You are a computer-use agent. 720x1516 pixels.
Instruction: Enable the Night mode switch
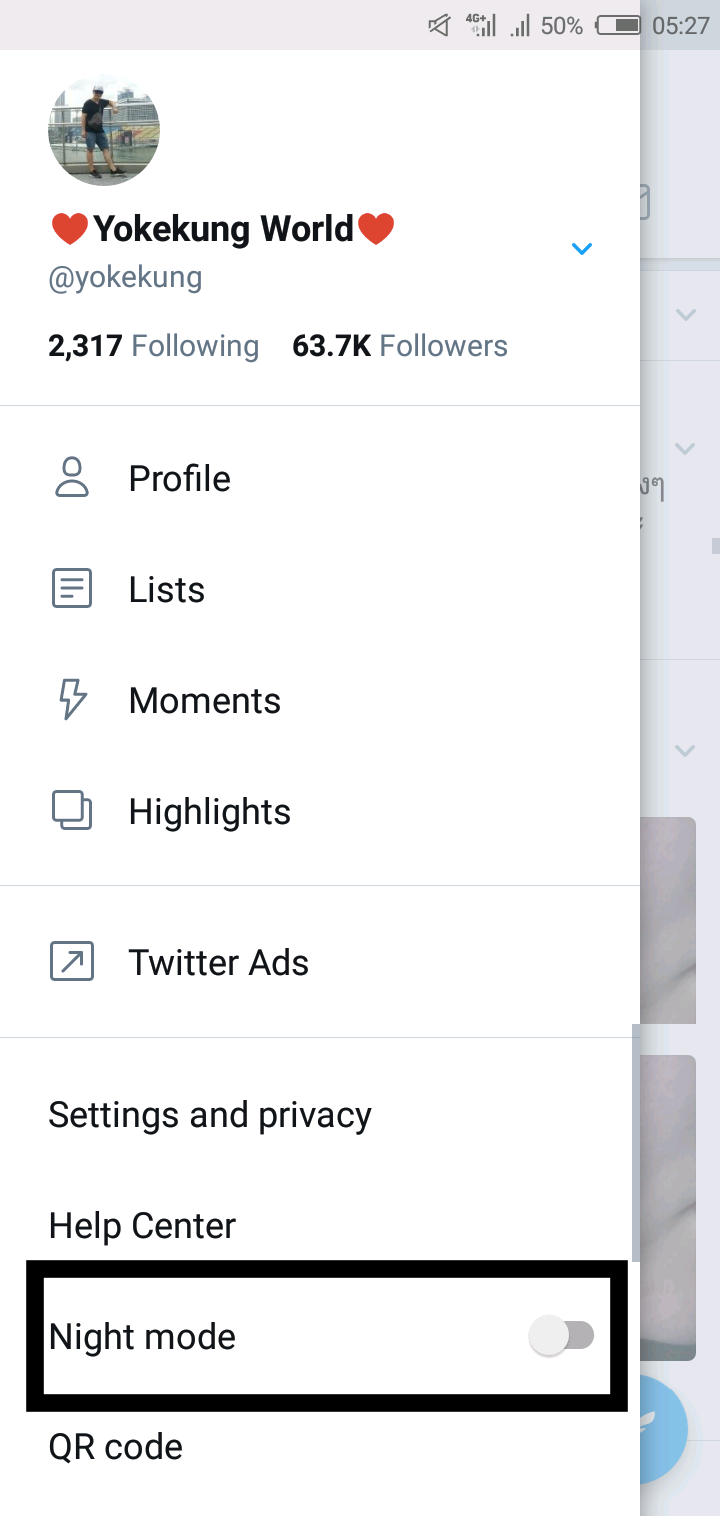point(562,1336)
